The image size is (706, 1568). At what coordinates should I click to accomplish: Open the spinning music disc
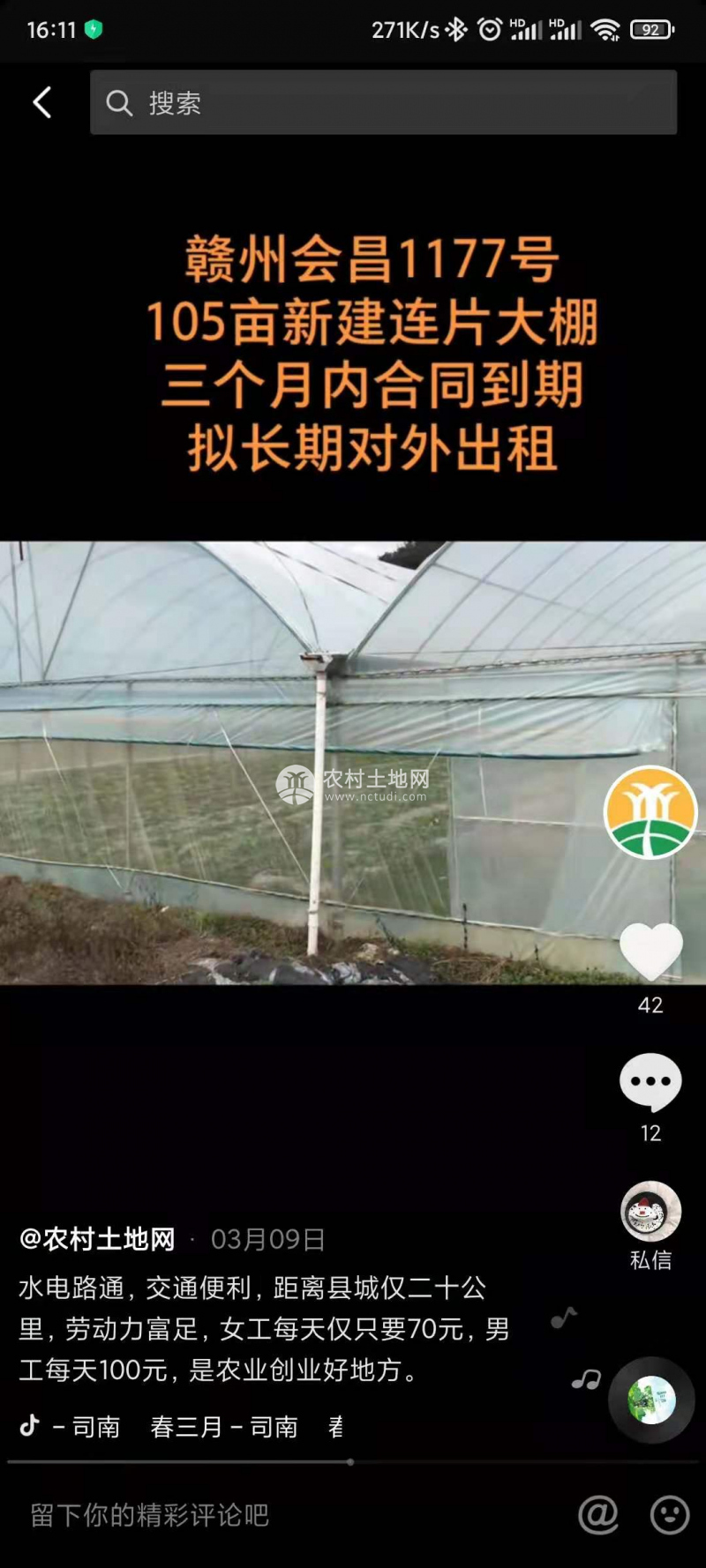(651, 1400)
